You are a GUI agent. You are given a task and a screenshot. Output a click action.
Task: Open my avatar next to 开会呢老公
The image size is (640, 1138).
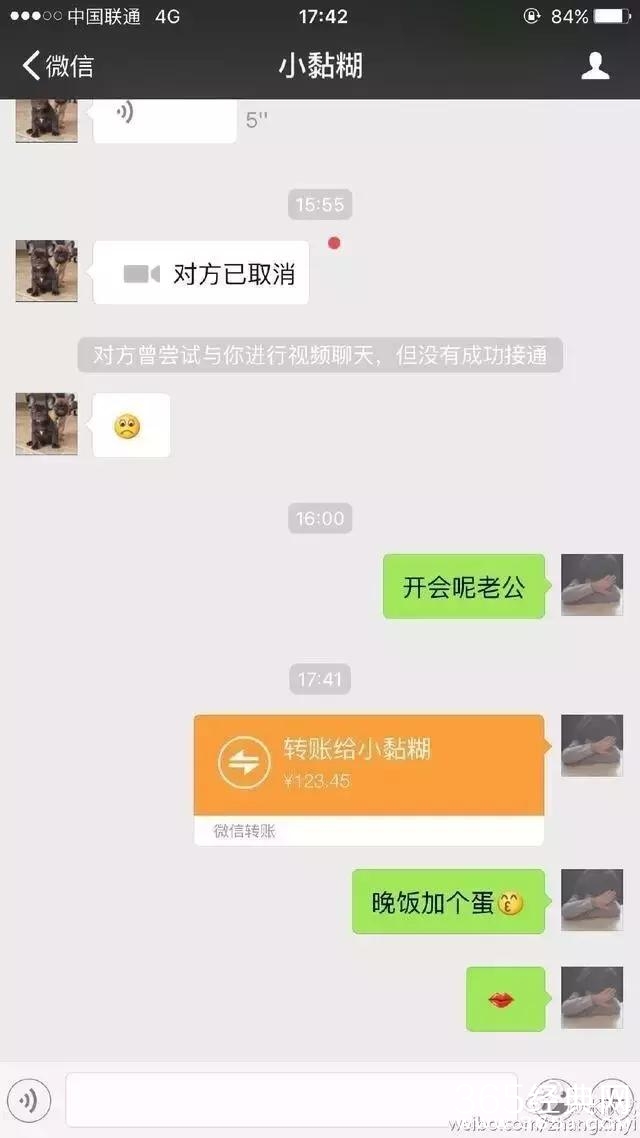pyautogui.click(x=591, y=585)
